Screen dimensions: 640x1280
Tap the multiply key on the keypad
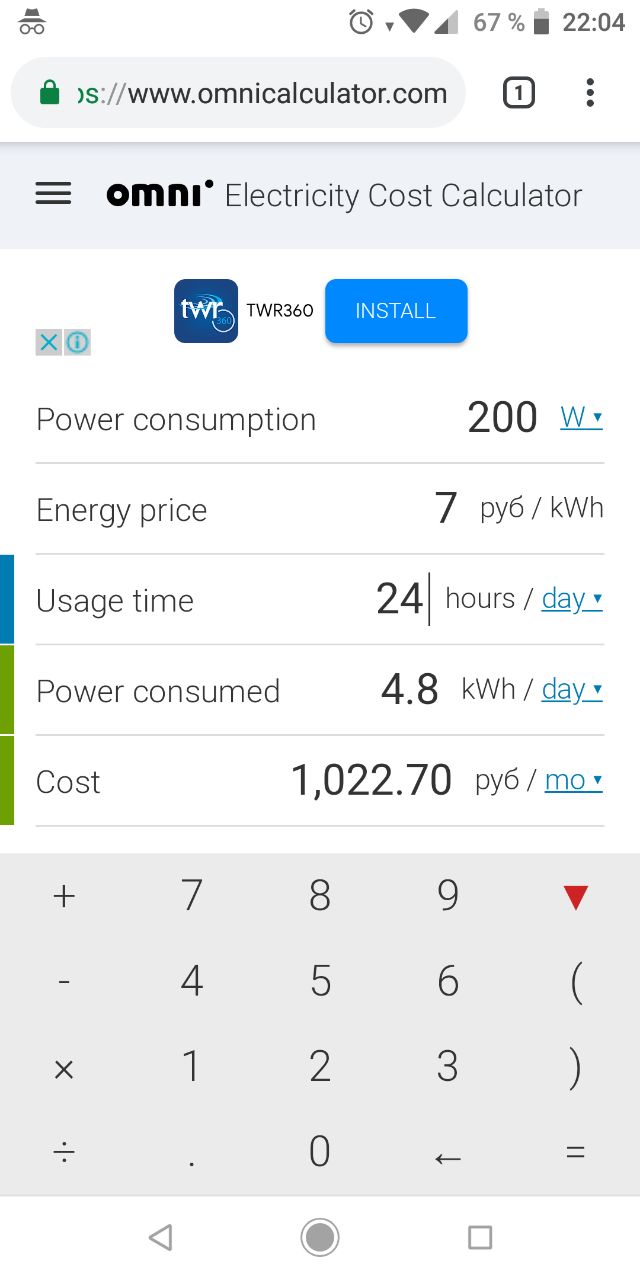point(64,1069)
